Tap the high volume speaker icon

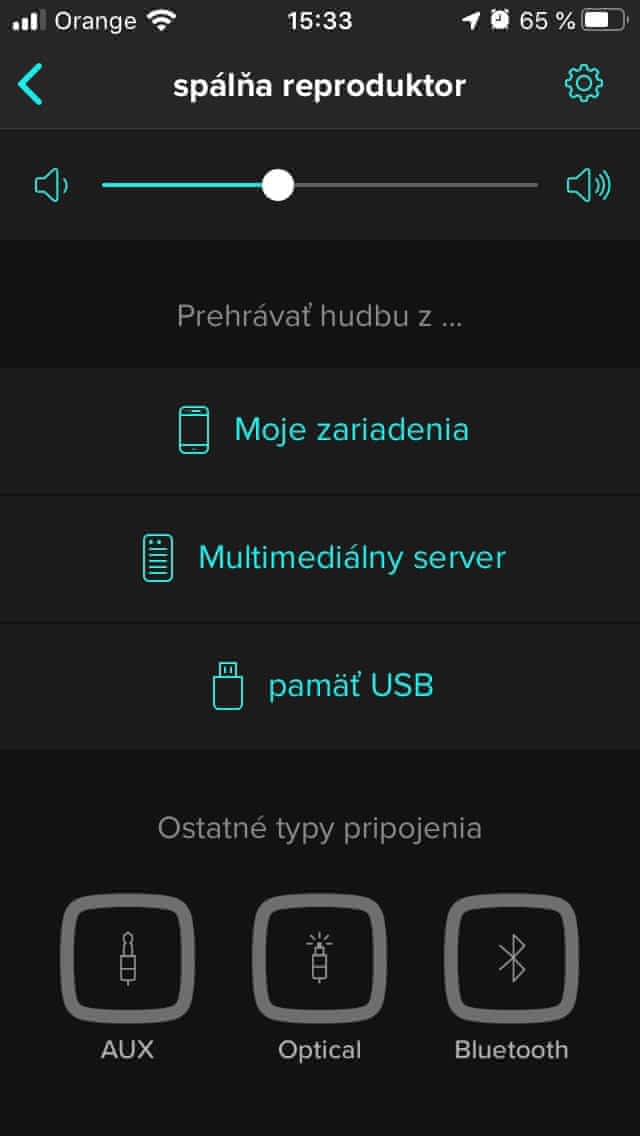tap(589, 186)
